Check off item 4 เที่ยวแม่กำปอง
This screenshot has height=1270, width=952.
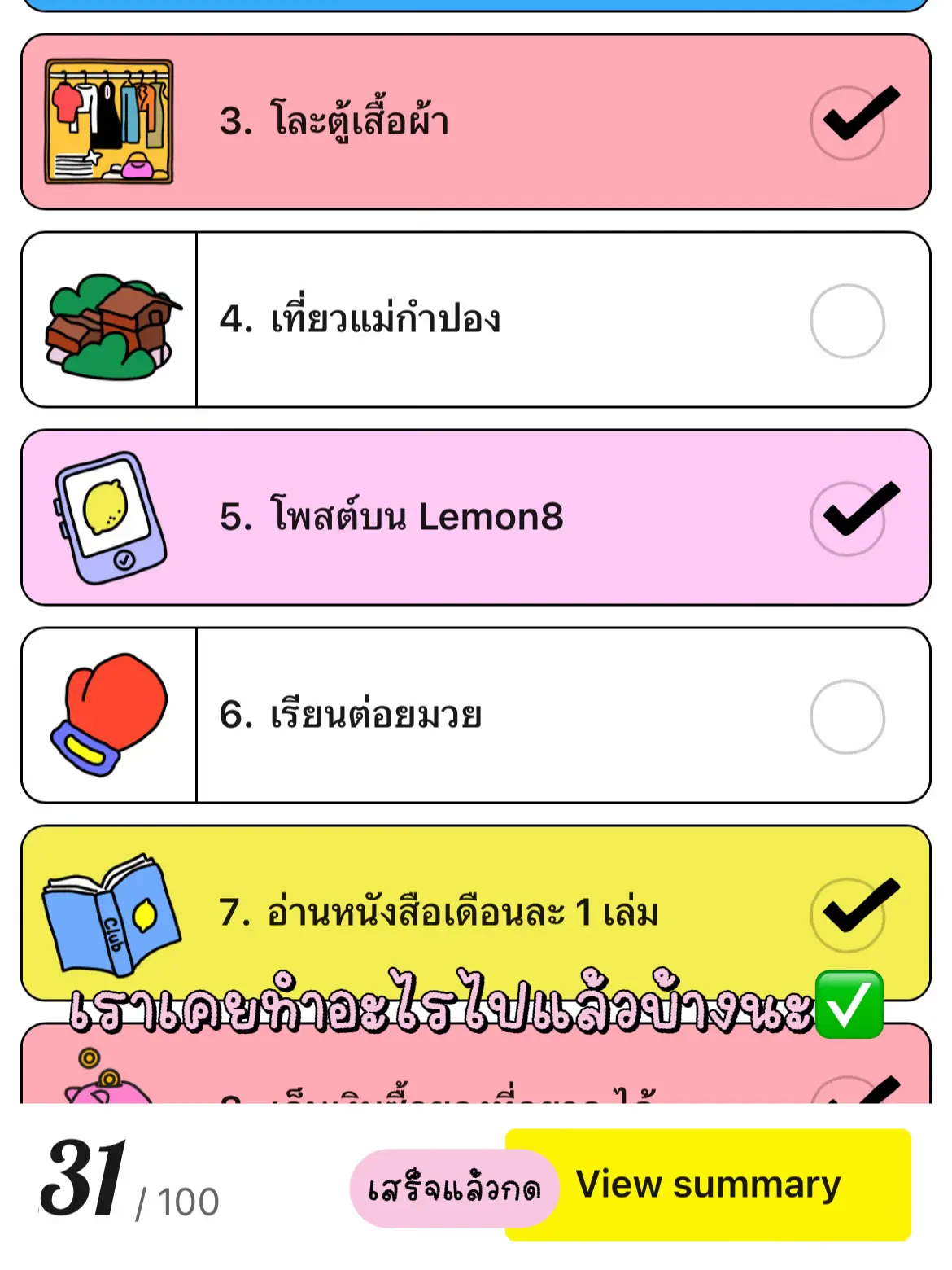[x=849, y=322]
